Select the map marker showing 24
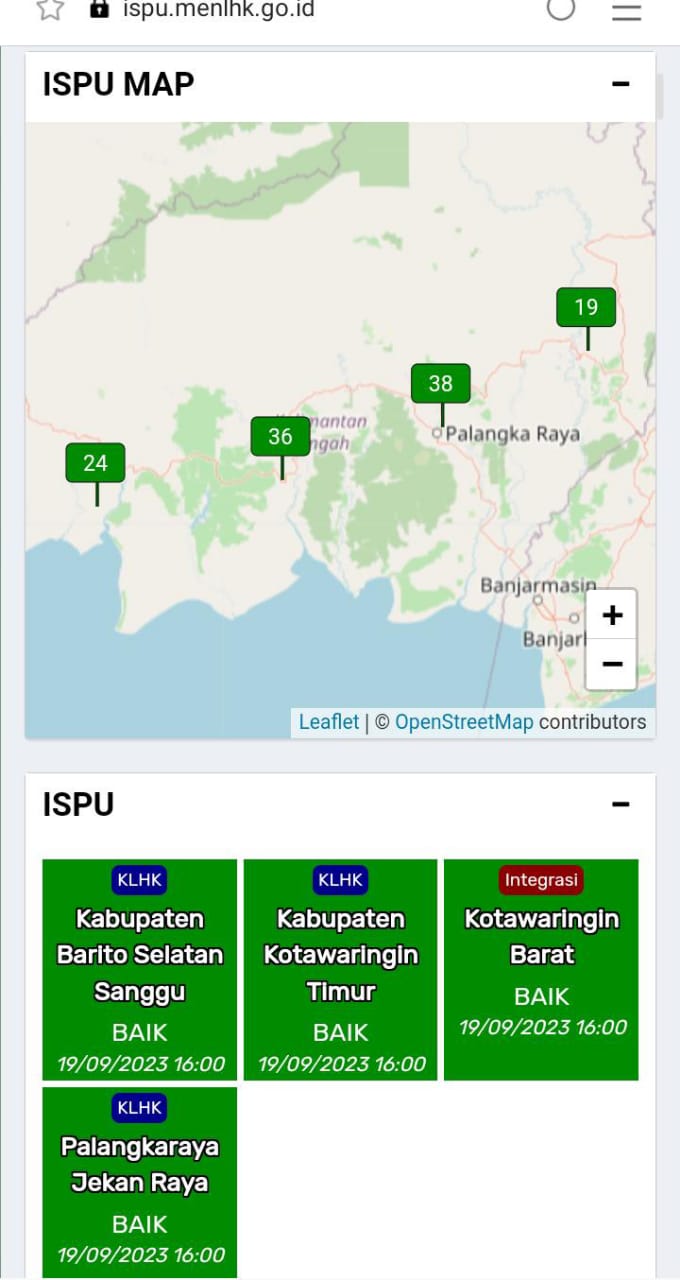Viewport: 680px width, 1280px height. coord(95,463)
